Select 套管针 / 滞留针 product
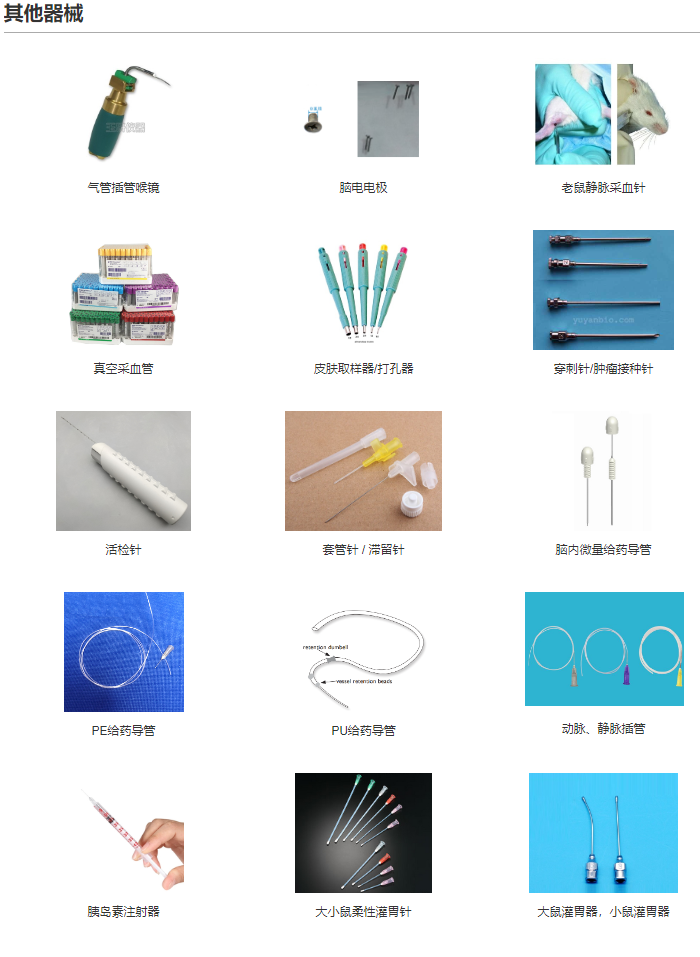This screenshot has width=700, height=957. [x=363, y=470]
